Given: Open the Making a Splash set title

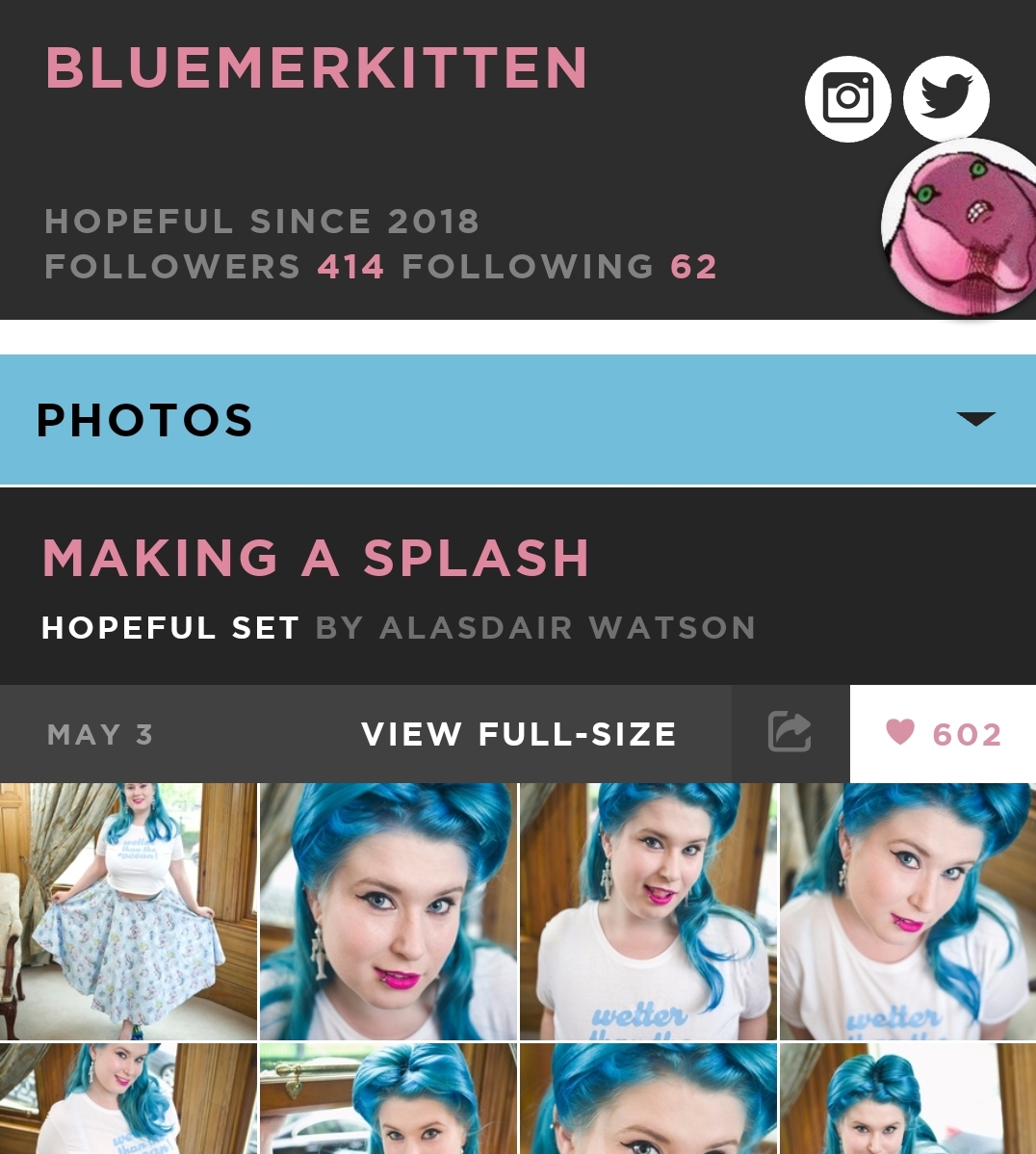Looking at the screenshot, I should pos(316,558).
